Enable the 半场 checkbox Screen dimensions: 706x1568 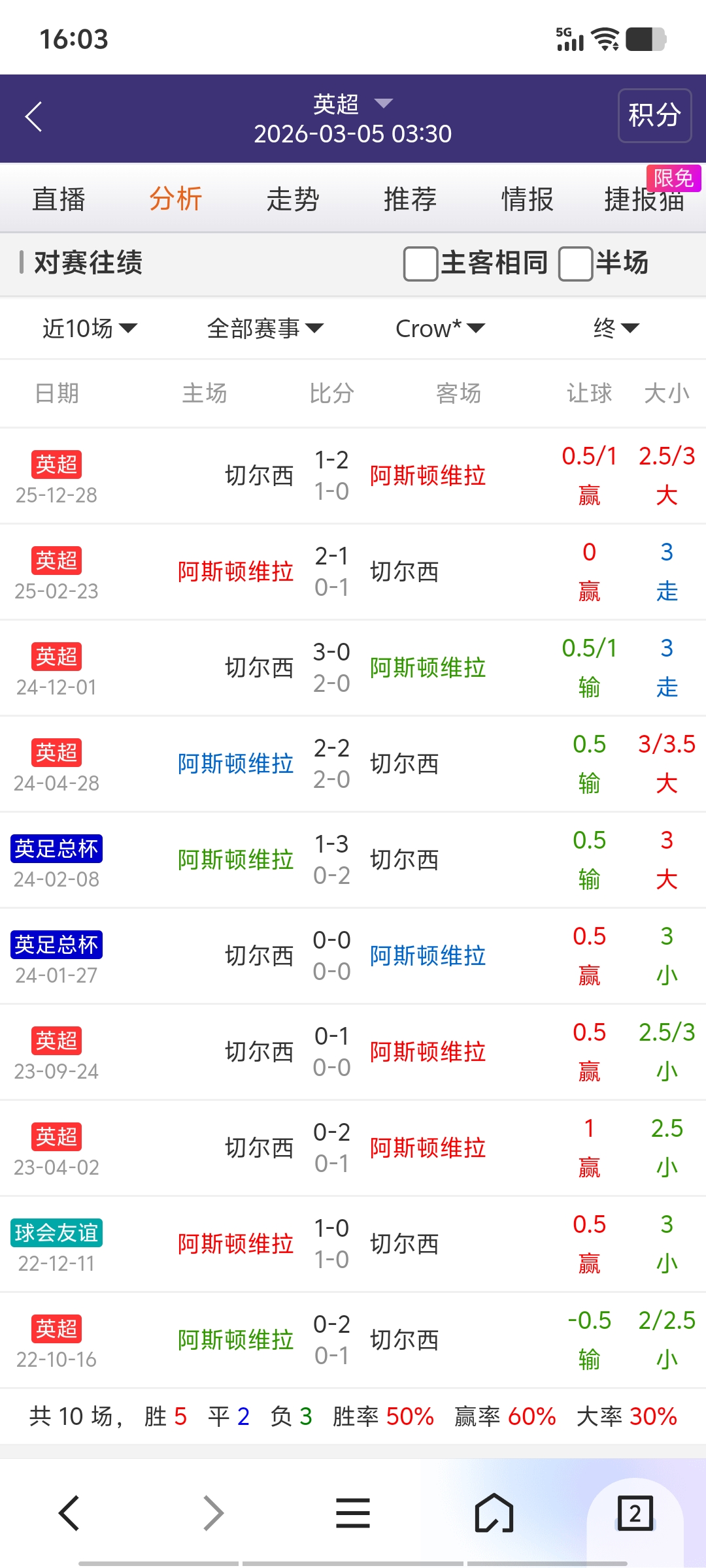point(575,263)
